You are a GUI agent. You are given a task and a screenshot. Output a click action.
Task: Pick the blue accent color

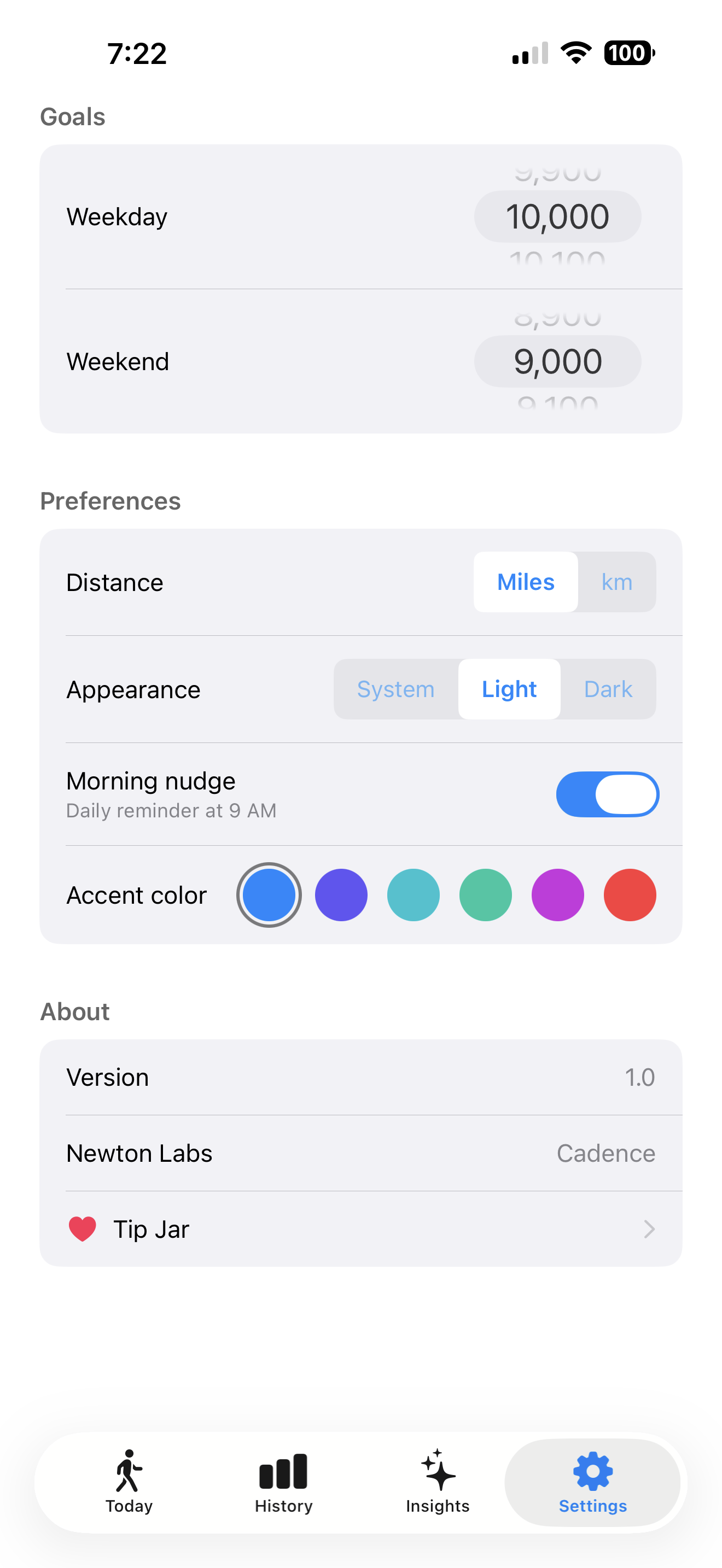[x=269, y=896]
